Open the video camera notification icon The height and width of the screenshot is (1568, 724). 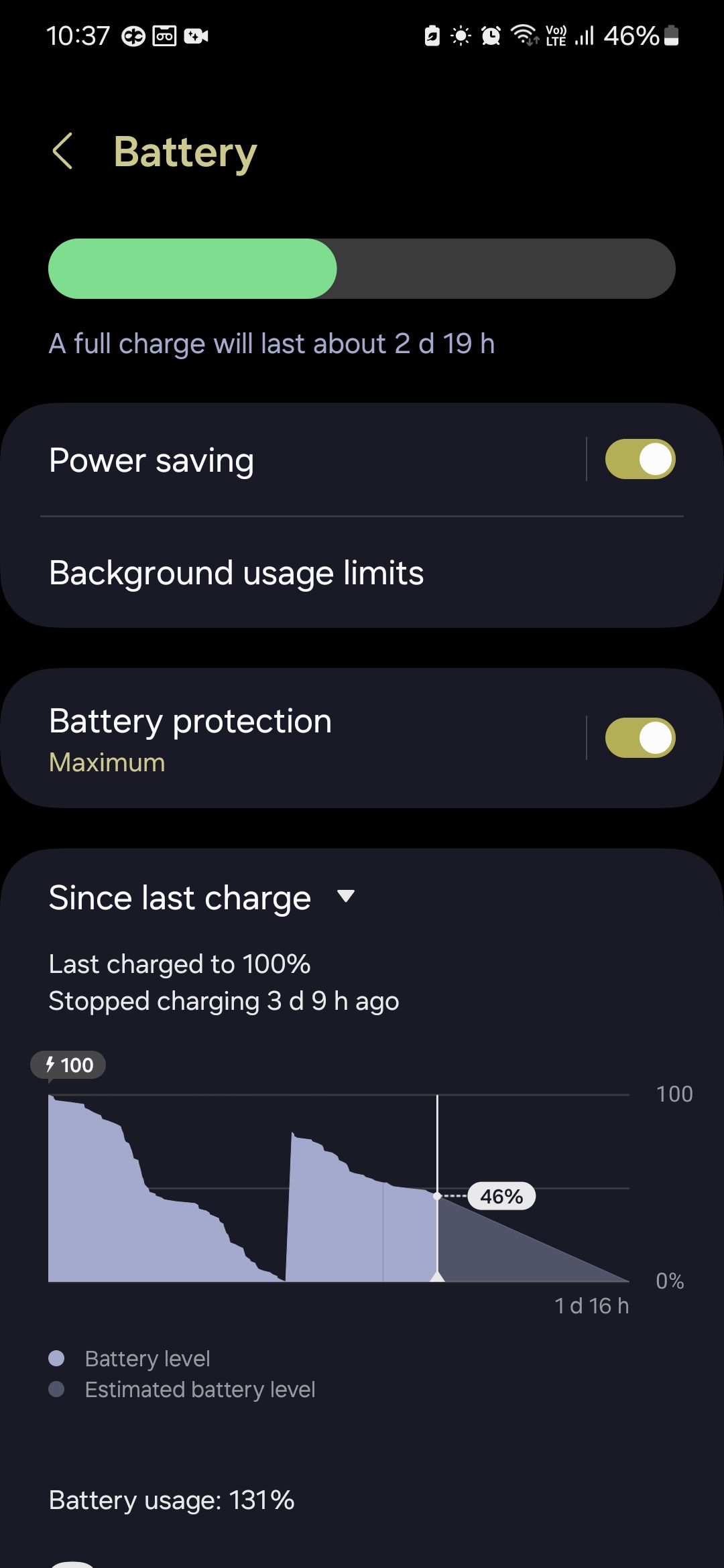click(x=196, y=37)
